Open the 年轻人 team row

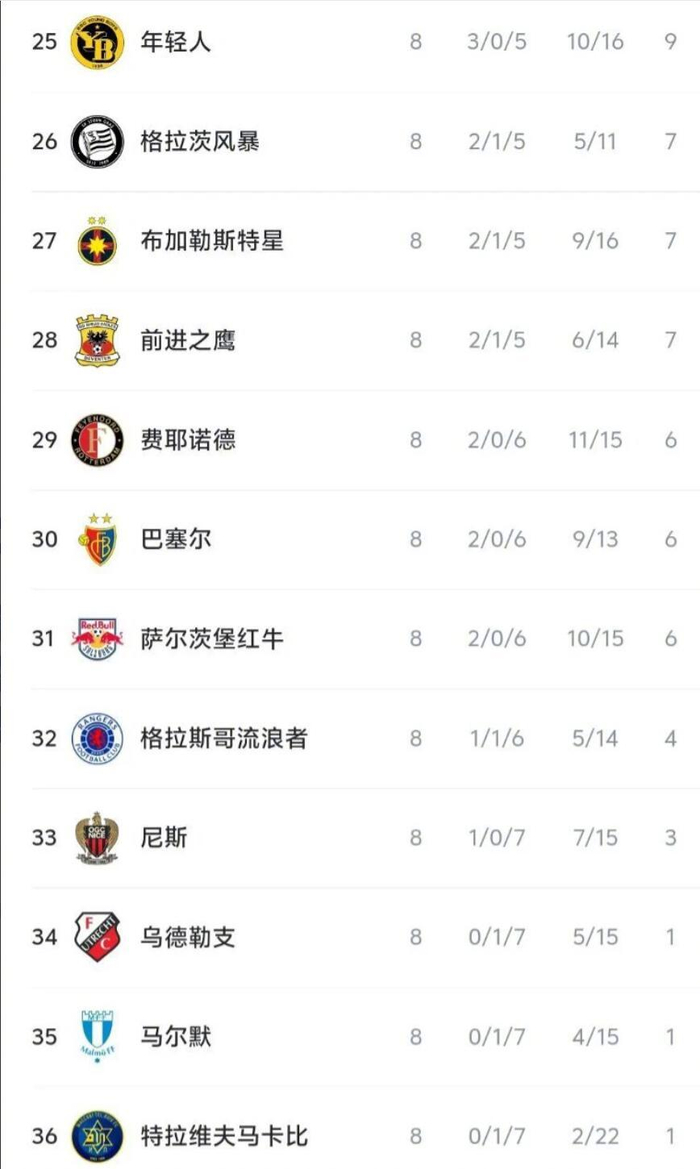(x=176, y=42)
